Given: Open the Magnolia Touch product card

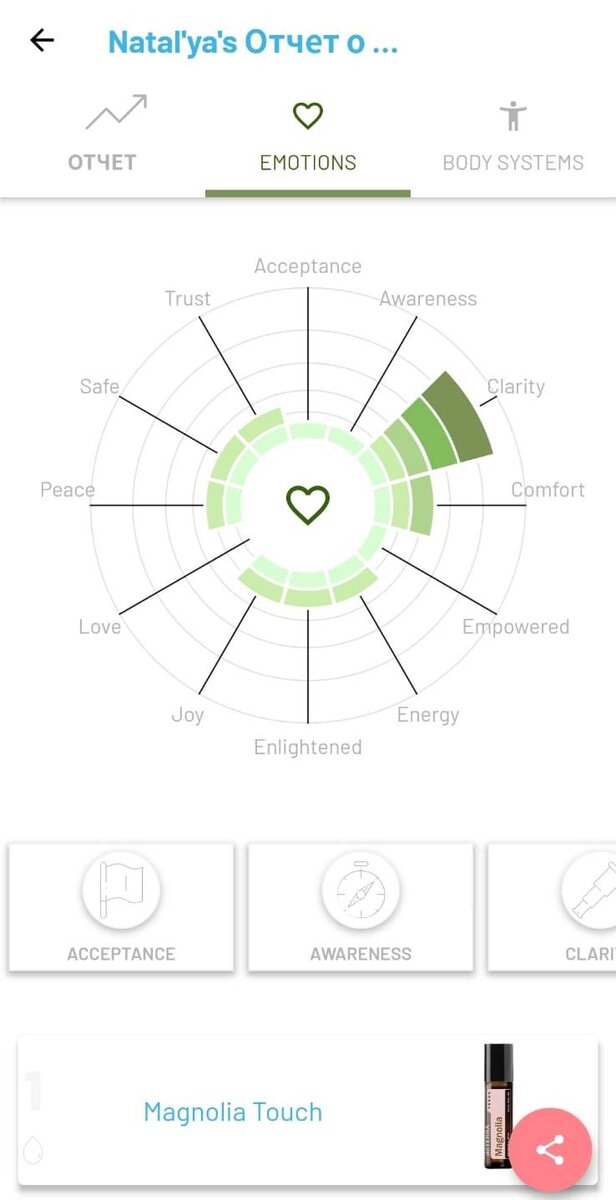Looking at the screenshot, I should pos(260,1112).
